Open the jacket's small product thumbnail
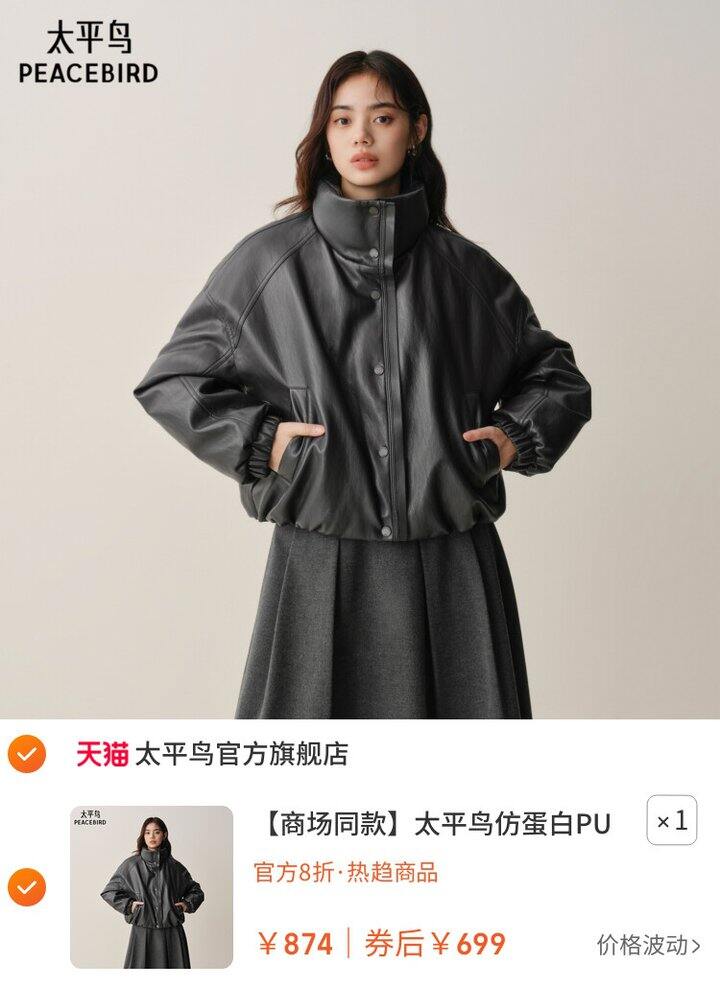The width and height of the screenshot is (720, 988). coord(151,887)
